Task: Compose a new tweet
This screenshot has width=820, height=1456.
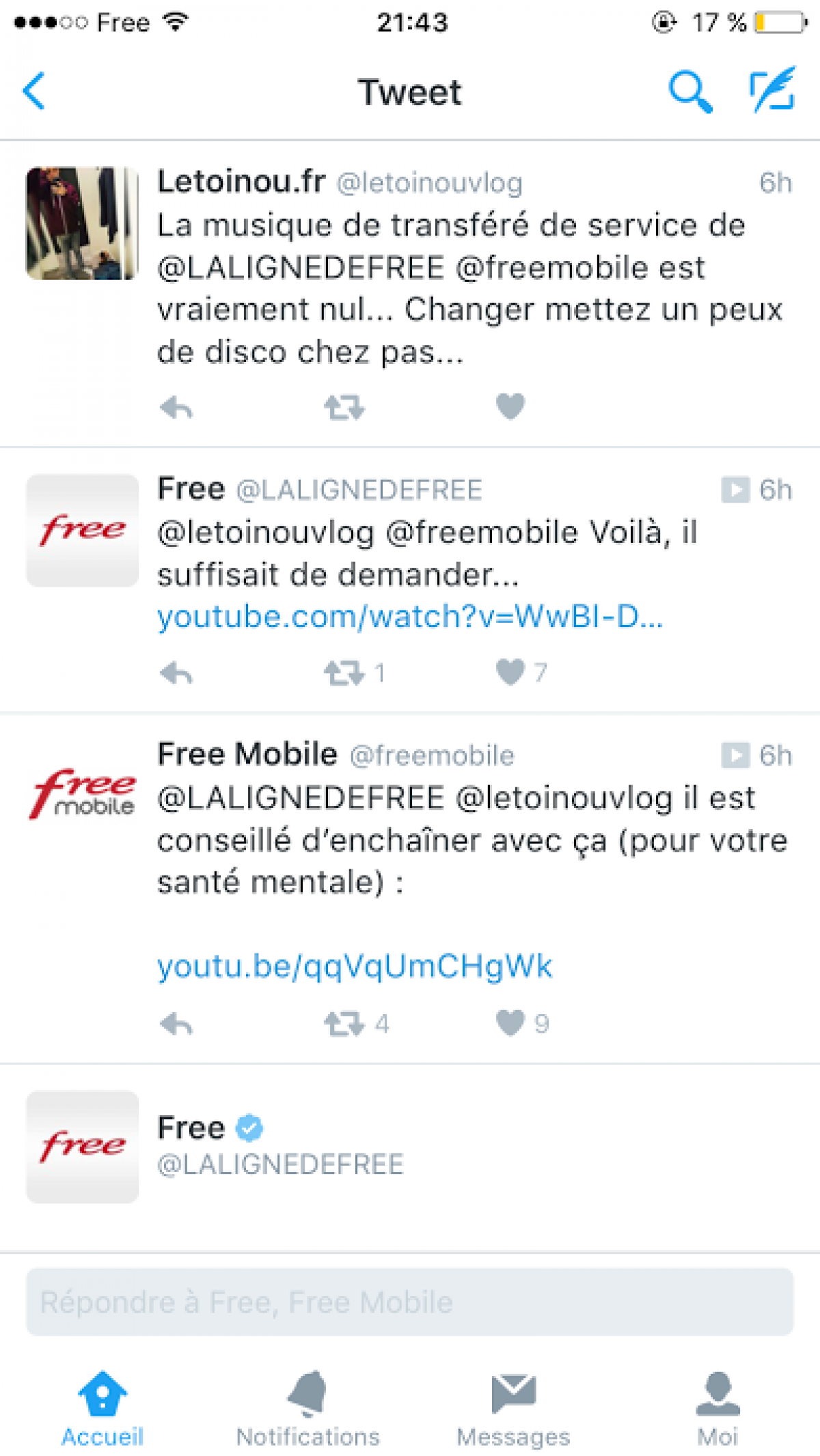Action: point(772,89)
